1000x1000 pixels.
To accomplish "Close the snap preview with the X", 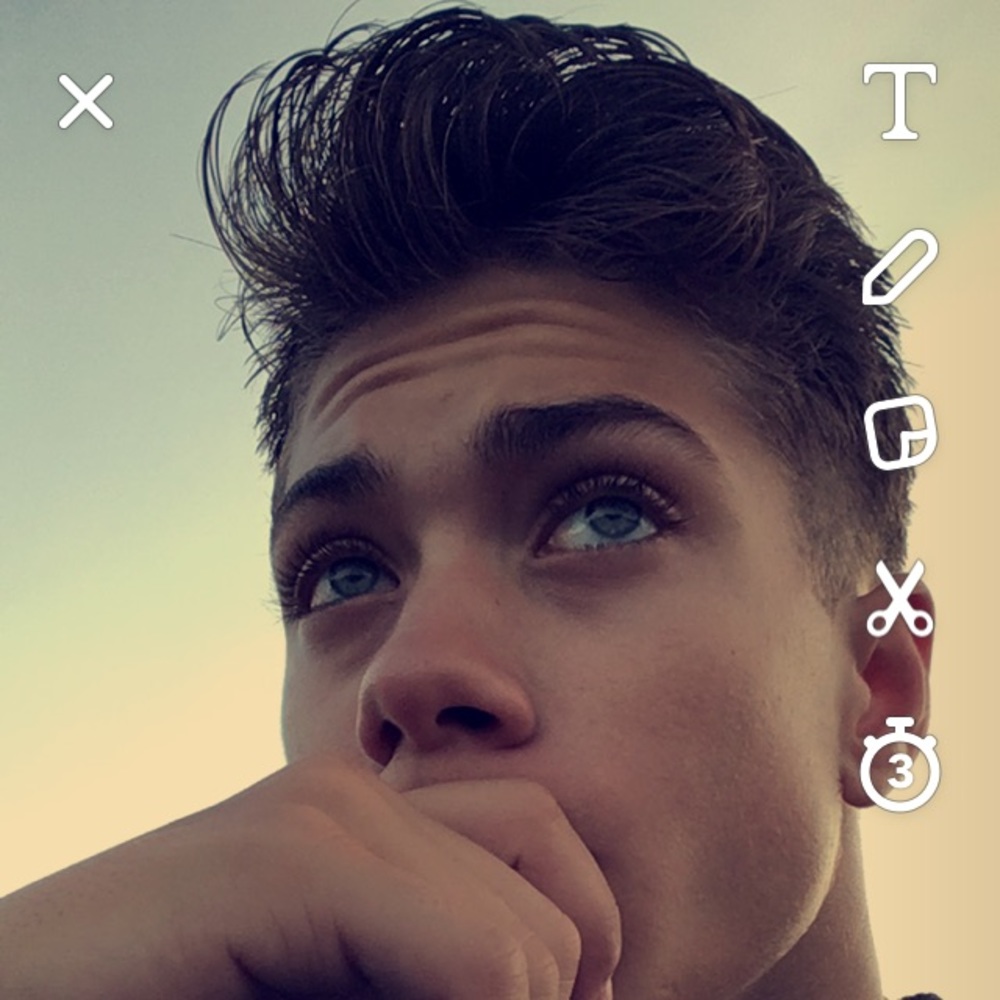I will click(85, 101).
